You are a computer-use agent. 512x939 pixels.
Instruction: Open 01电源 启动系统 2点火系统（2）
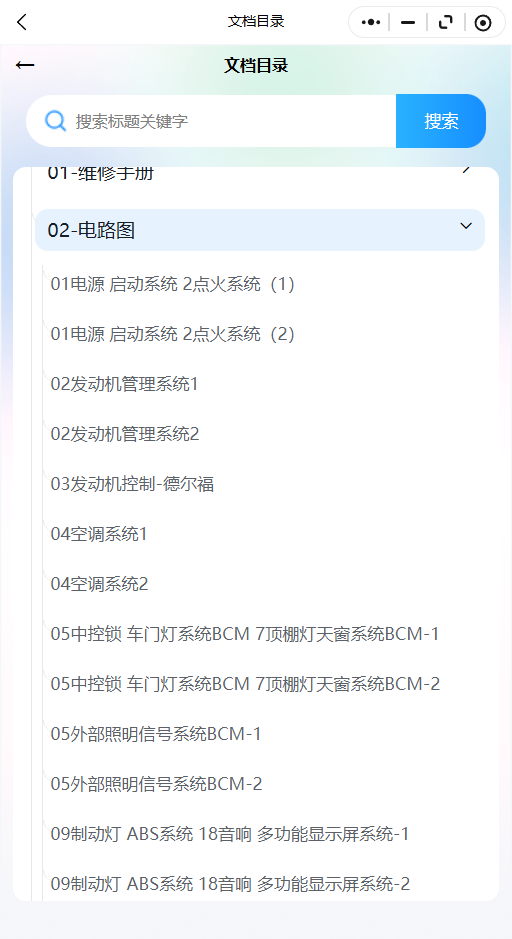pos(173,334)
